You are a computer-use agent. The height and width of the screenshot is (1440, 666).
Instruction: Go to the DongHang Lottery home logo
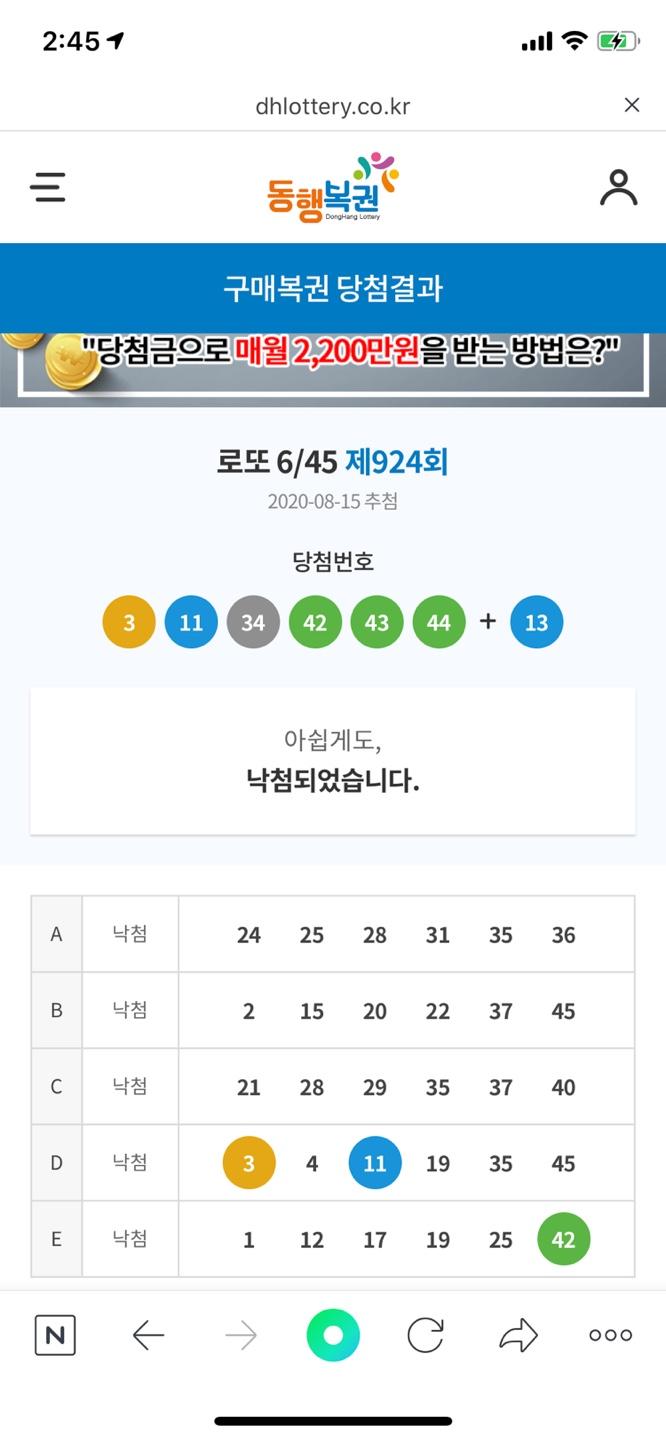point(332,187)
